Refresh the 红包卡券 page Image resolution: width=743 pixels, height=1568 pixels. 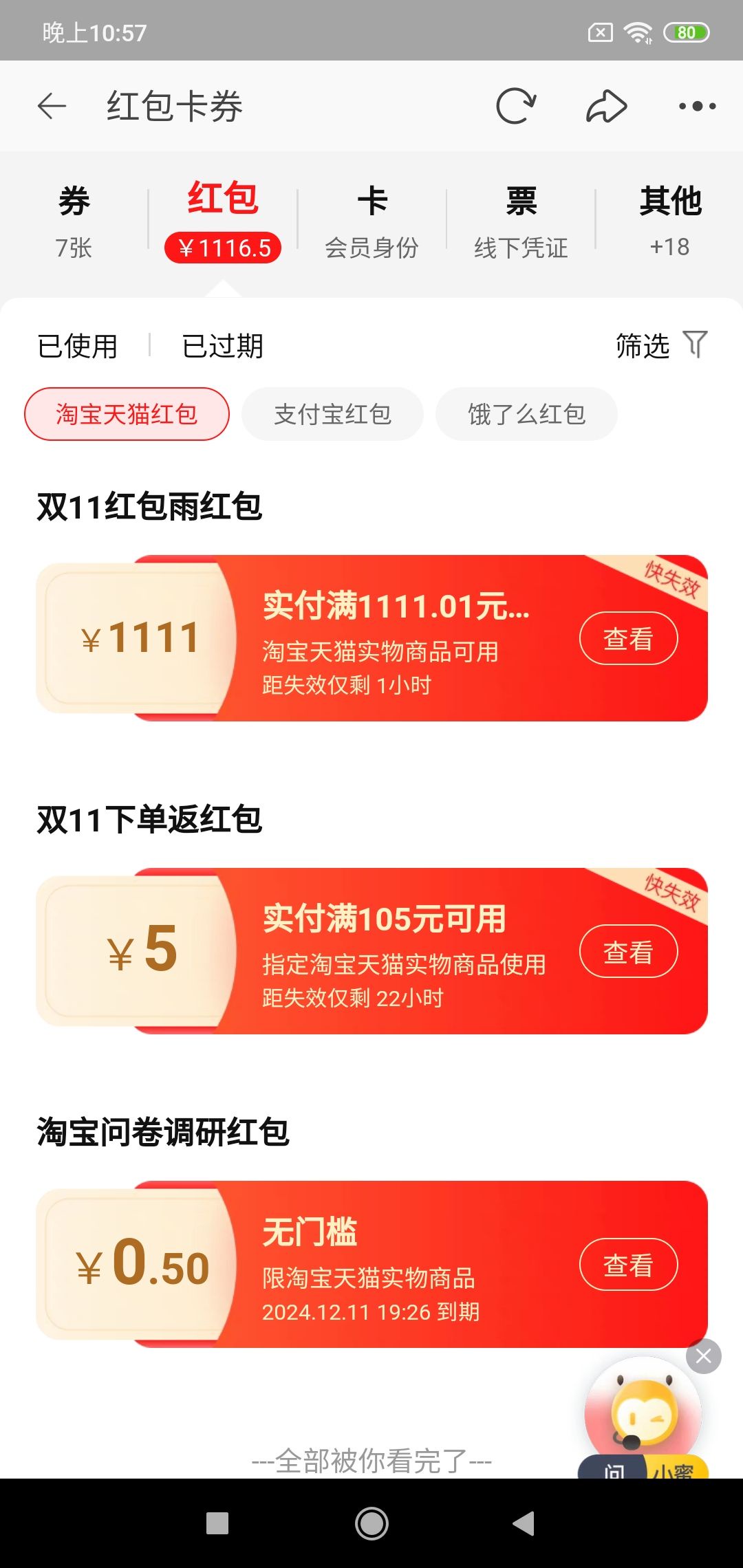click(516, 107)
